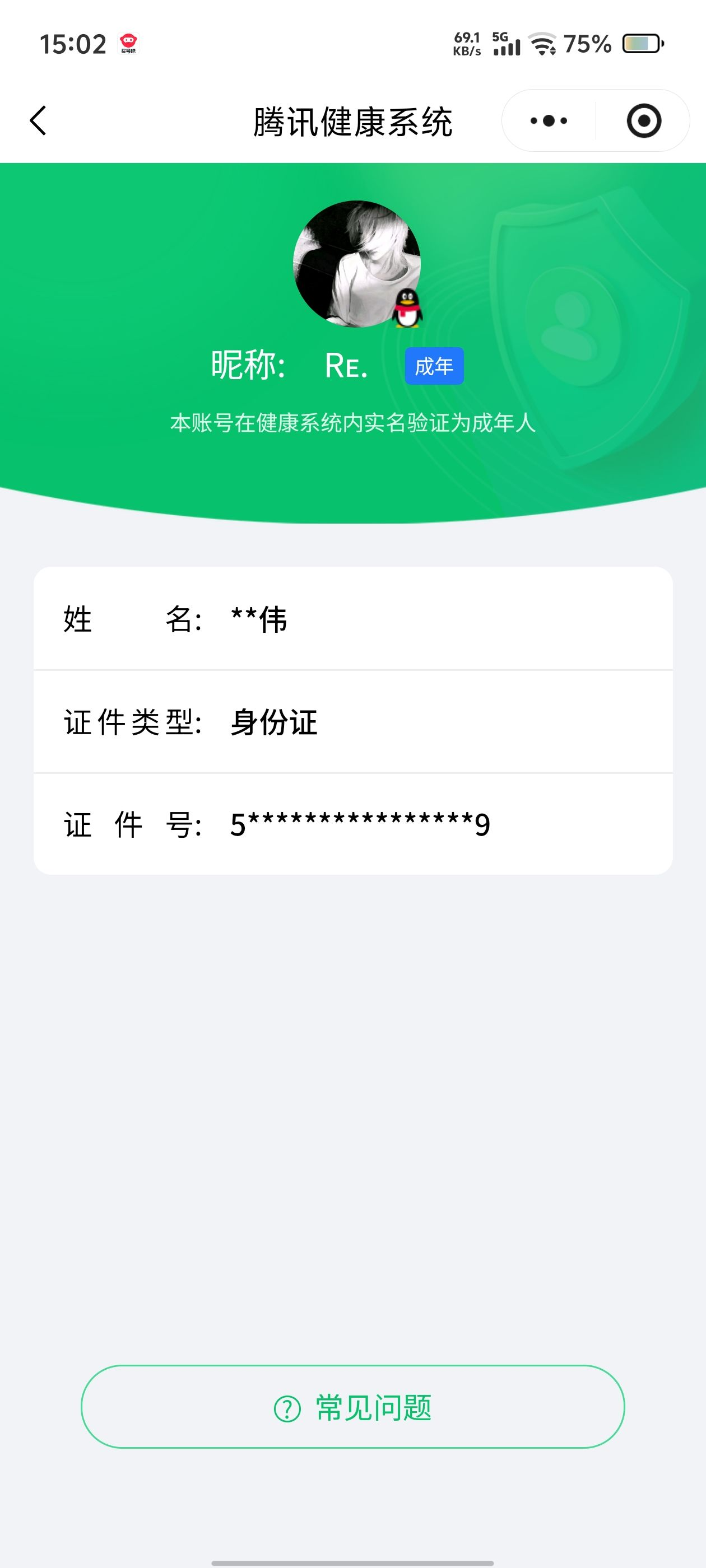Tap the capsule close circle button
This screenshot has width=706, height=1568.
click(645, 120)
